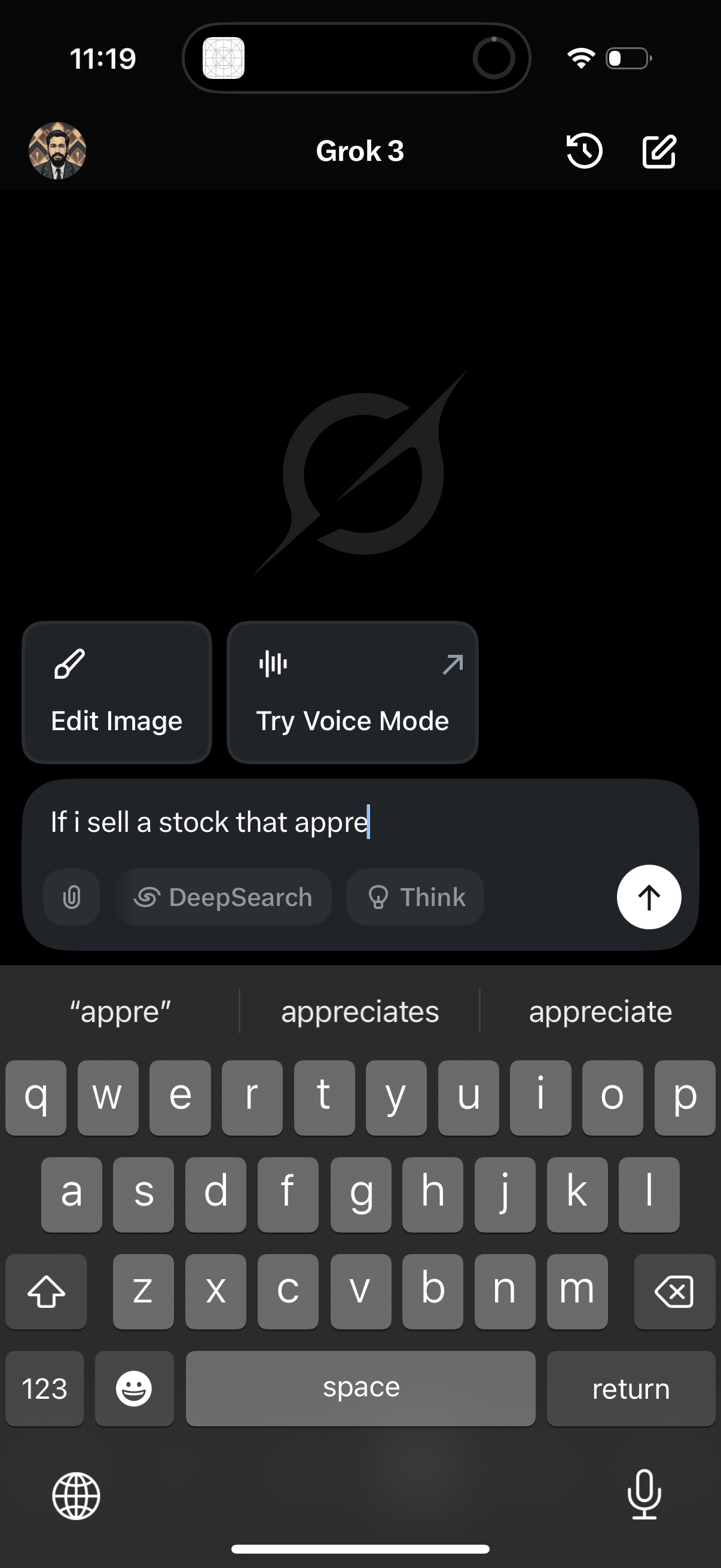The height and width of the screenshot is (1568, 721).
Task: Enable DeepSearch mode
Action: click(x=224, y=896)
